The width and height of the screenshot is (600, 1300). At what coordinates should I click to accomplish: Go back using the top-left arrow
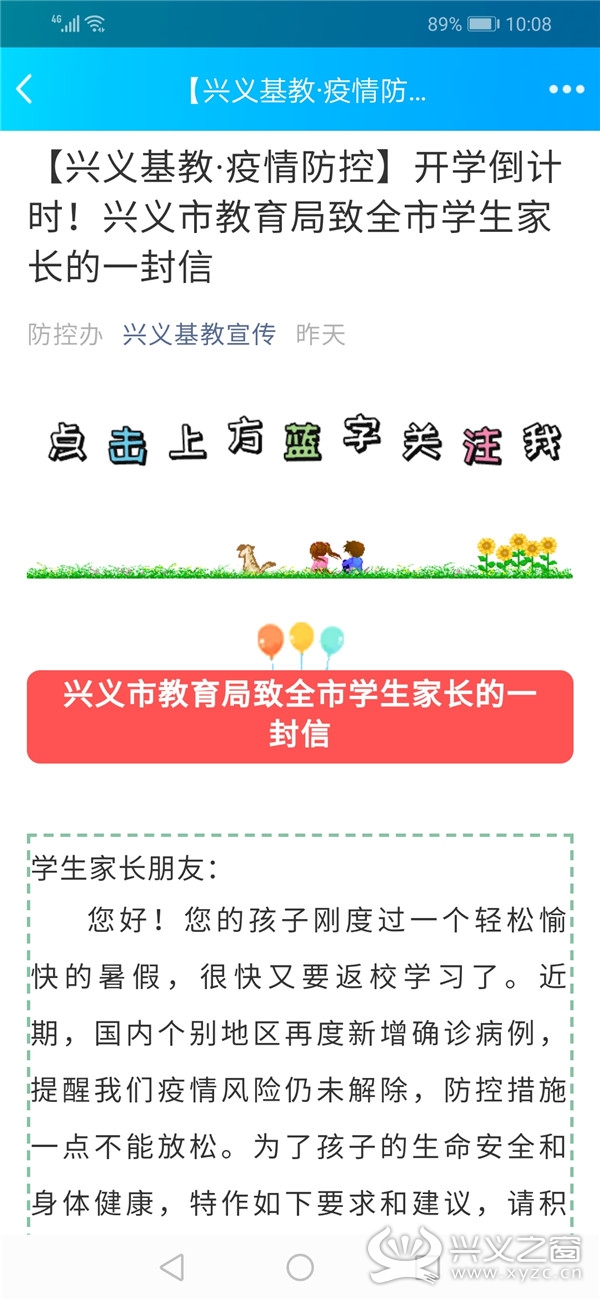[25, 89]
